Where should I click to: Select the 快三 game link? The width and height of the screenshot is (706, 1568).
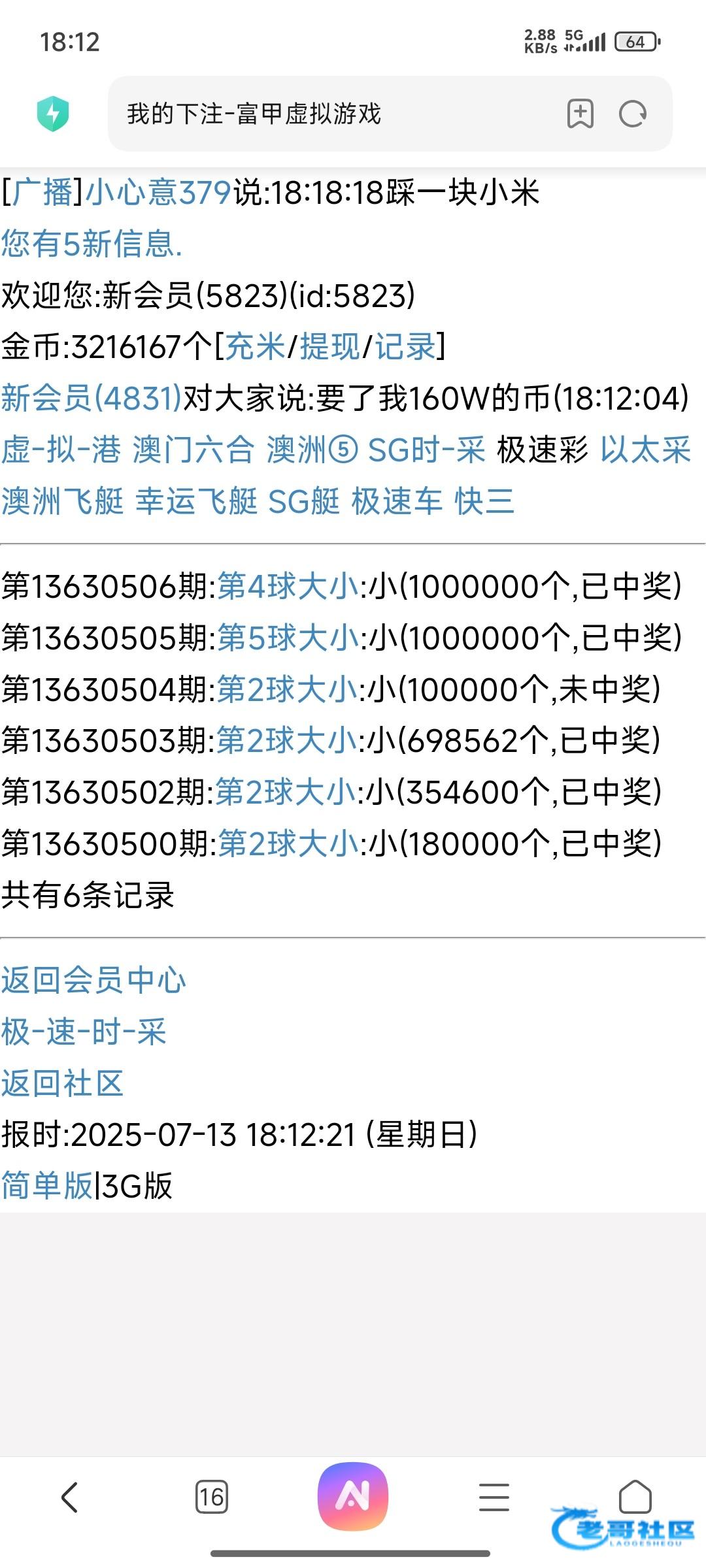click(484, 501)
